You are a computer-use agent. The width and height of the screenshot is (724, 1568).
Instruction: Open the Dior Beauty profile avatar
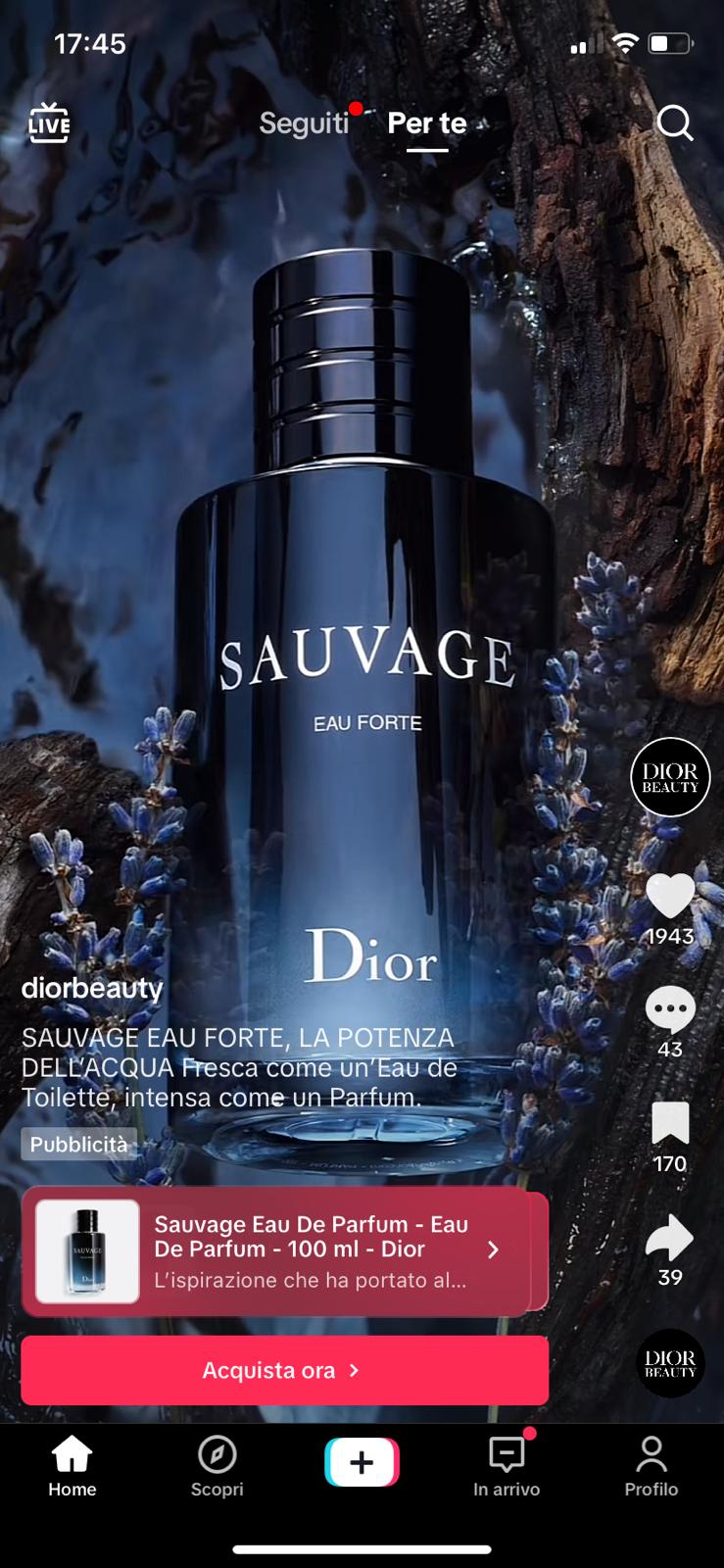(x=670, y=777)
